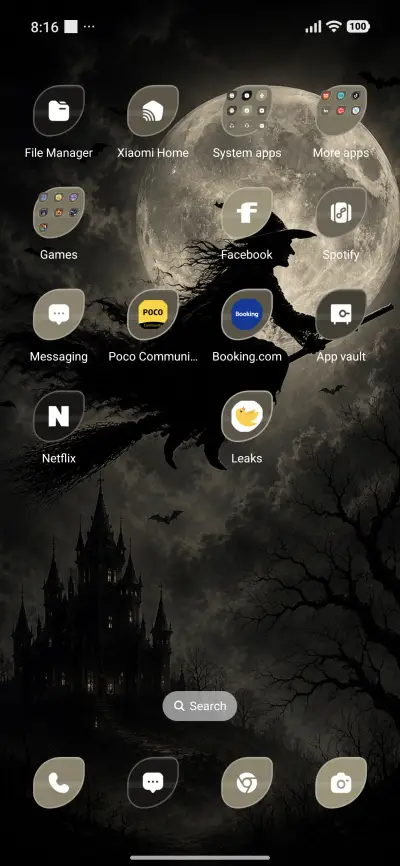The width and height of the screenshot is (400, 866).
Task: Open the messages icon in the dock
Action: pos(153,783)
